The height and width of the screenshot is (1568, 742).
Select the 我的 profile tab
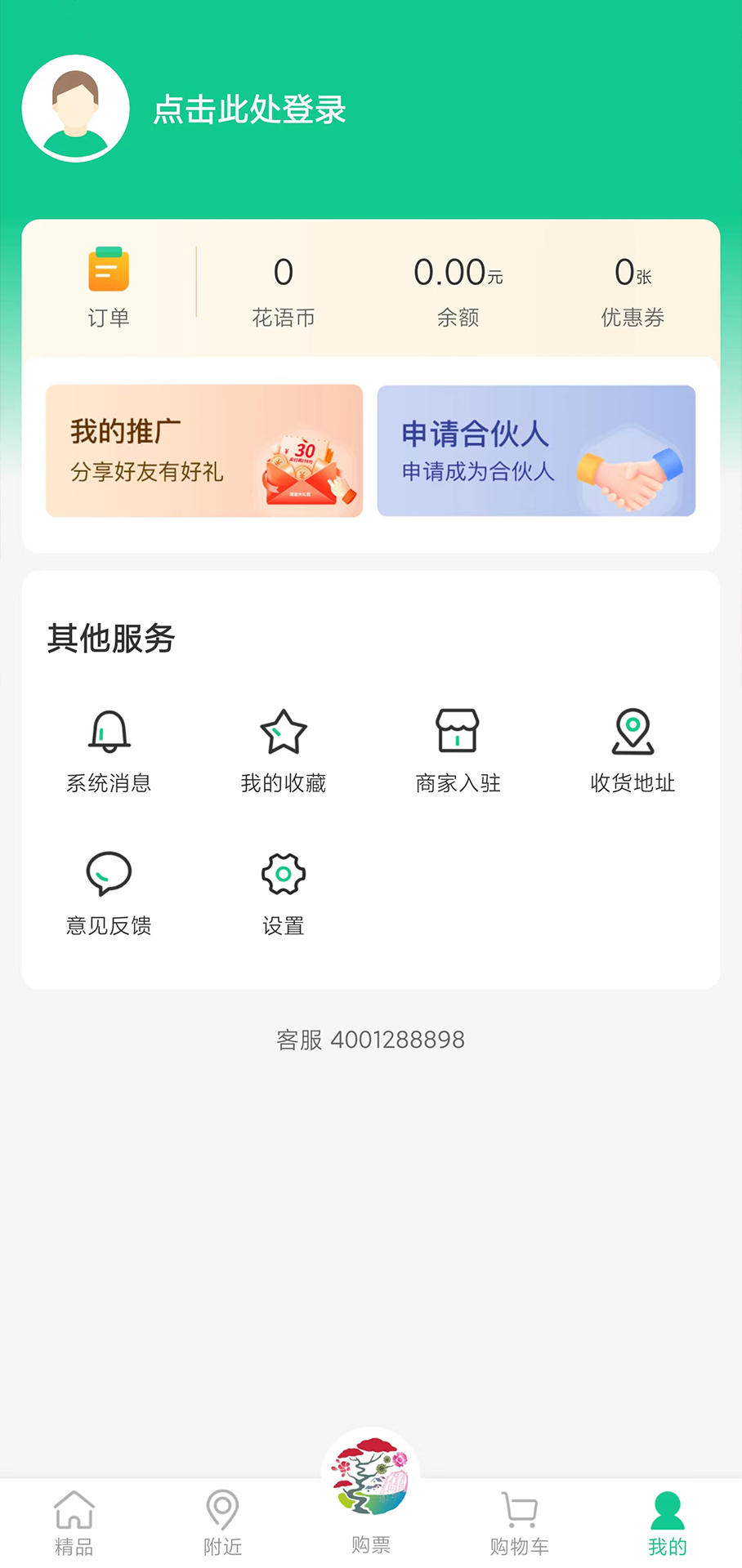tap(668, 1523)
